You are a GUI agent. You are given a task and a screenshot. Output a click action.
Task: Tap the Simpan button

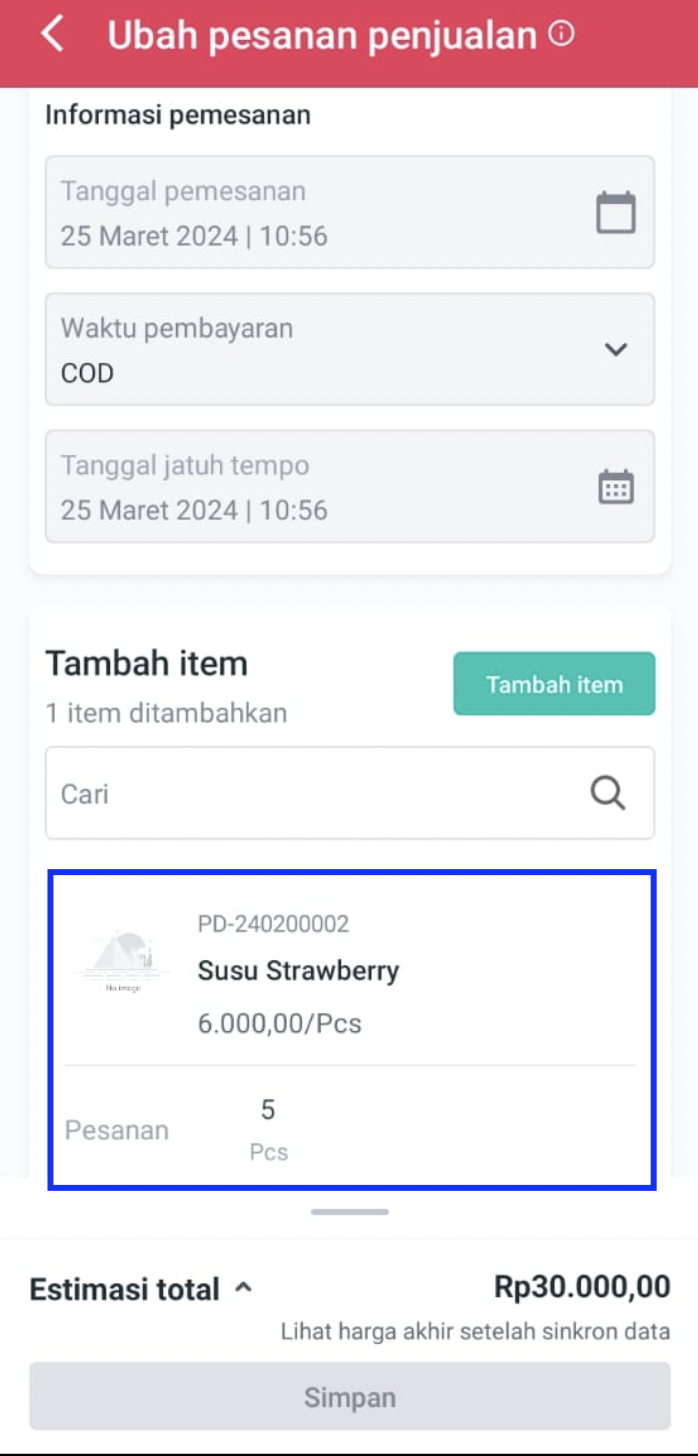[349, 1396]
